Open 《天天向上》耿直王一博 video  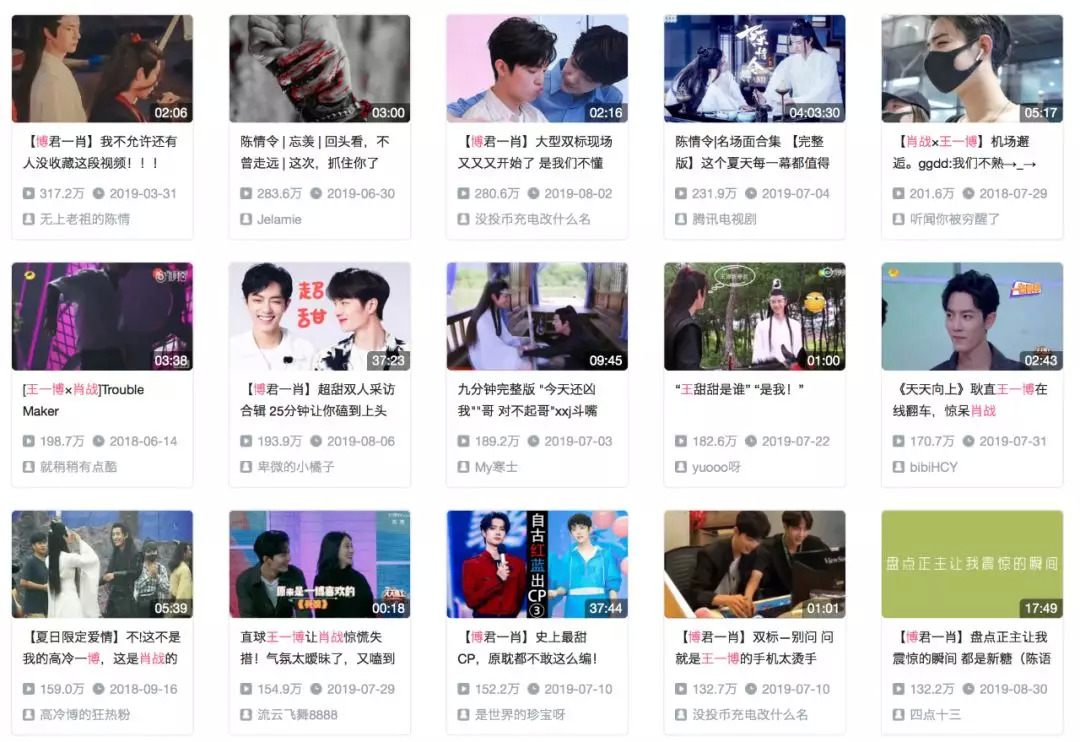(x=972, y=317)
